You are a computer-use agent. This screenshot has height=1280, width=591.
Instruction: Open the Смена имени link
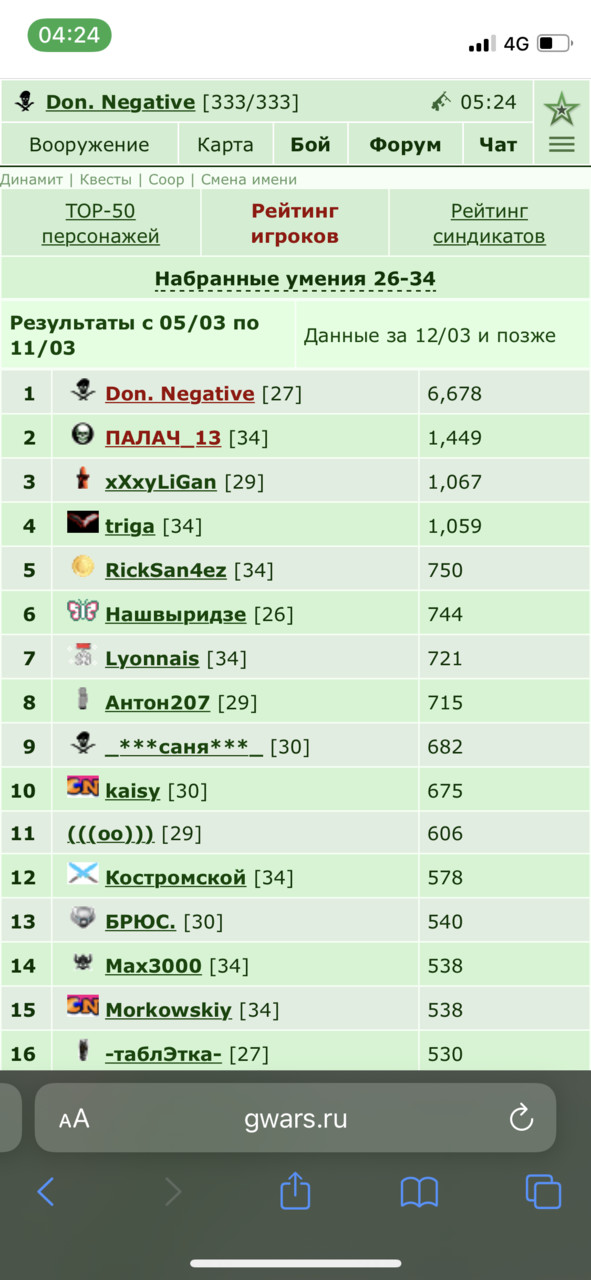(x=249, y=180)
